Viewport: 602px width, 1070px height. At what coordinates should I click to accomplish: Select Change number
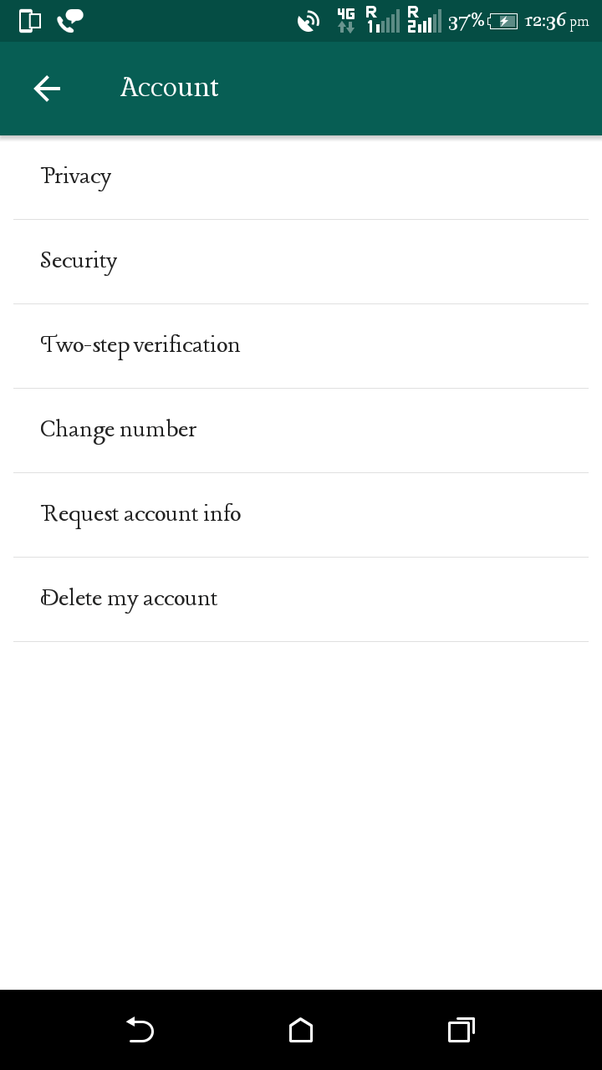[301, 431]
